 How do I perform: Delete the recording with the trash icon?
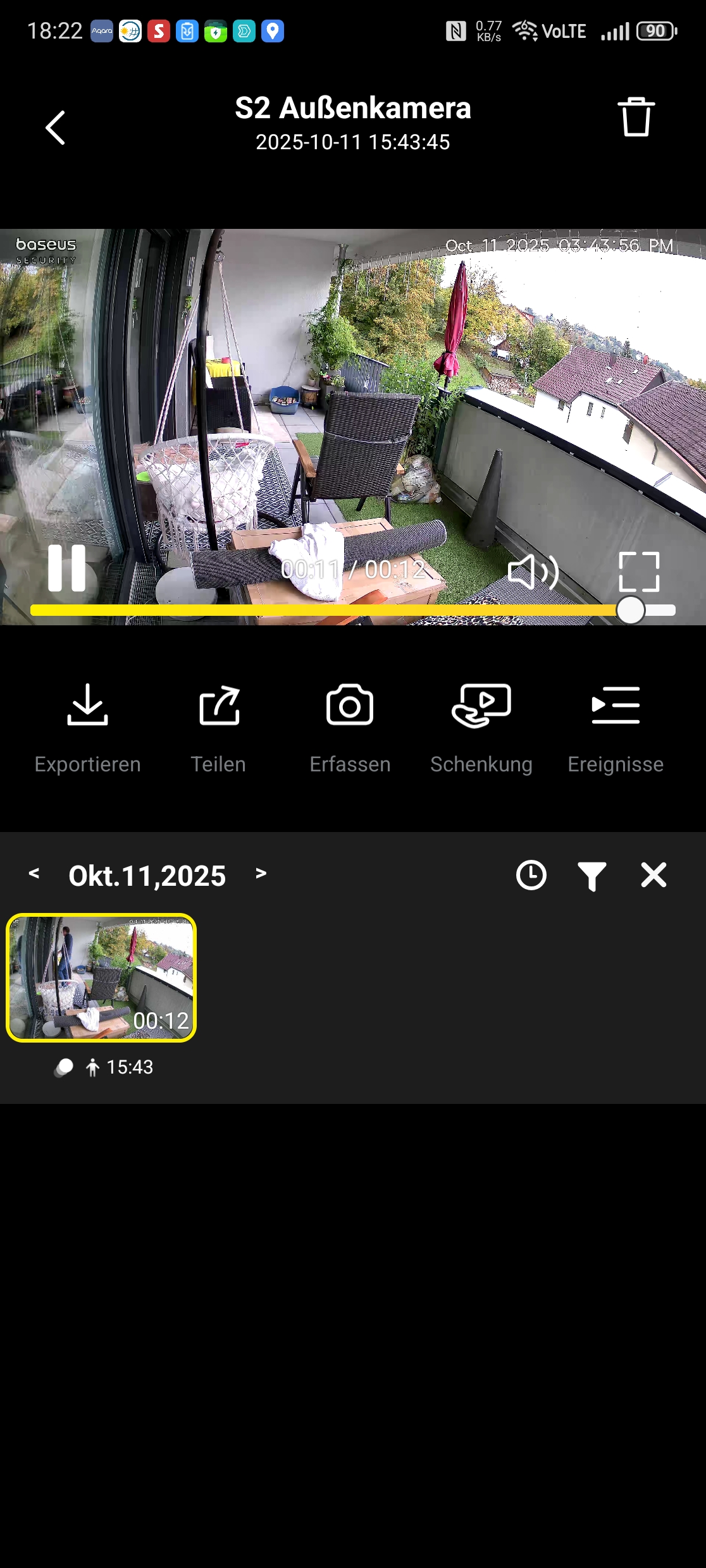(636, 119)
